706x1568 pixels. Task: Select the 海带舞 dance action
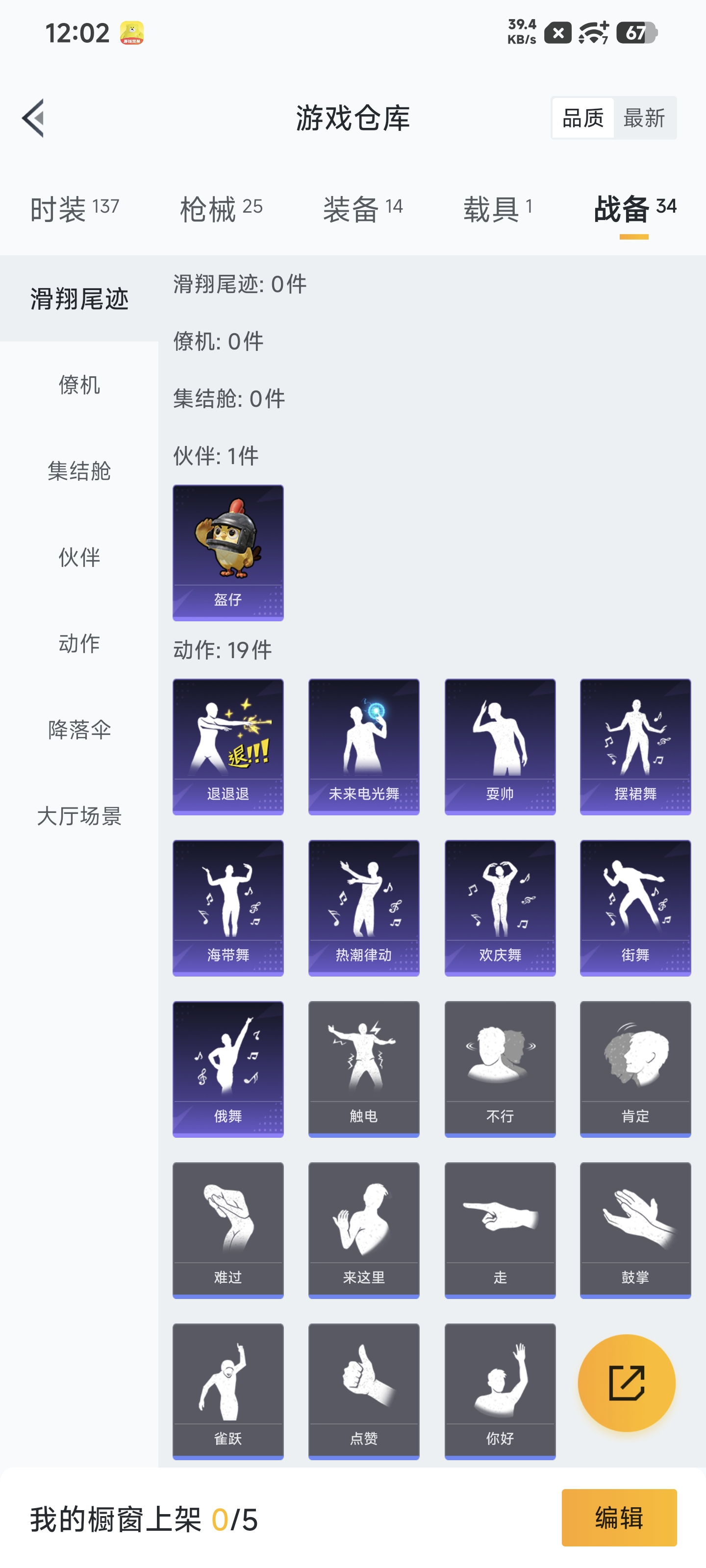pos(228,907)
